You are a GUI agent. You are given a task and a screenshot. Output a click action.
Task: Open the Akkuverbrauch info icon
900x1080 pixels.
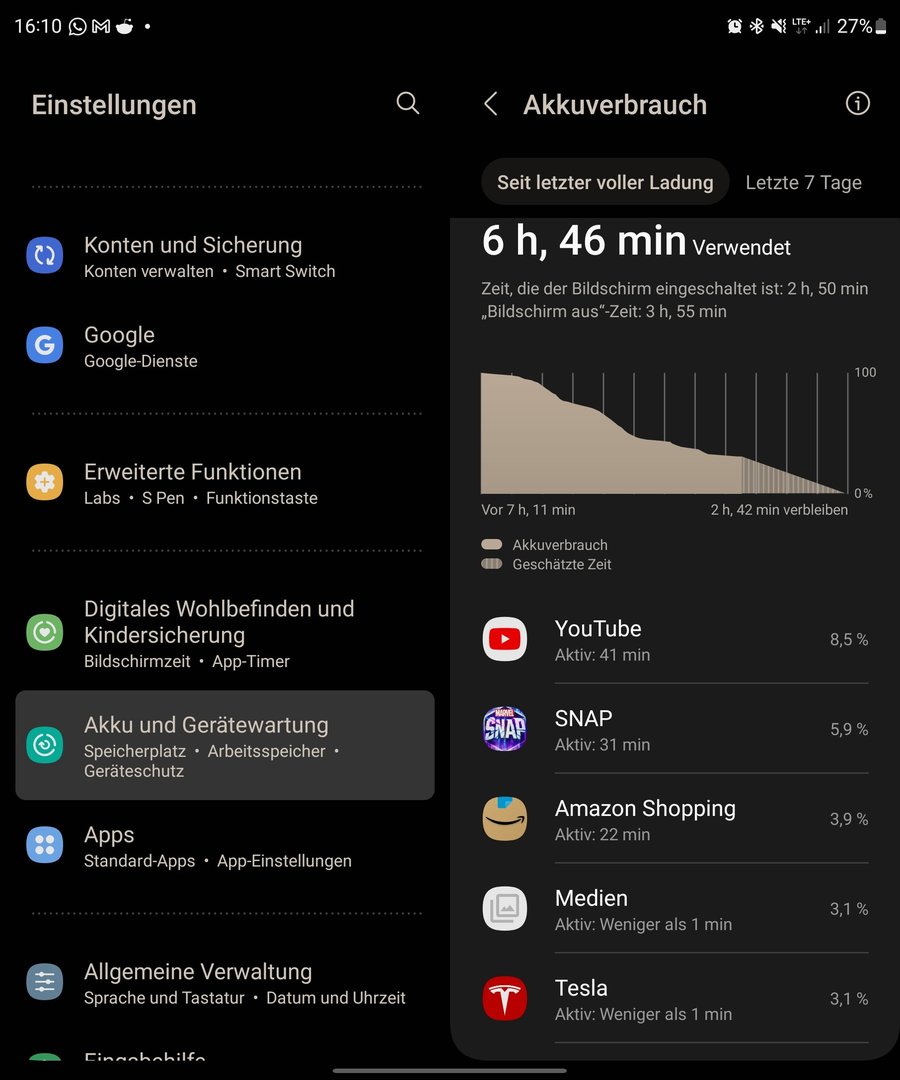pyautogui.click(x=857, y=104)
